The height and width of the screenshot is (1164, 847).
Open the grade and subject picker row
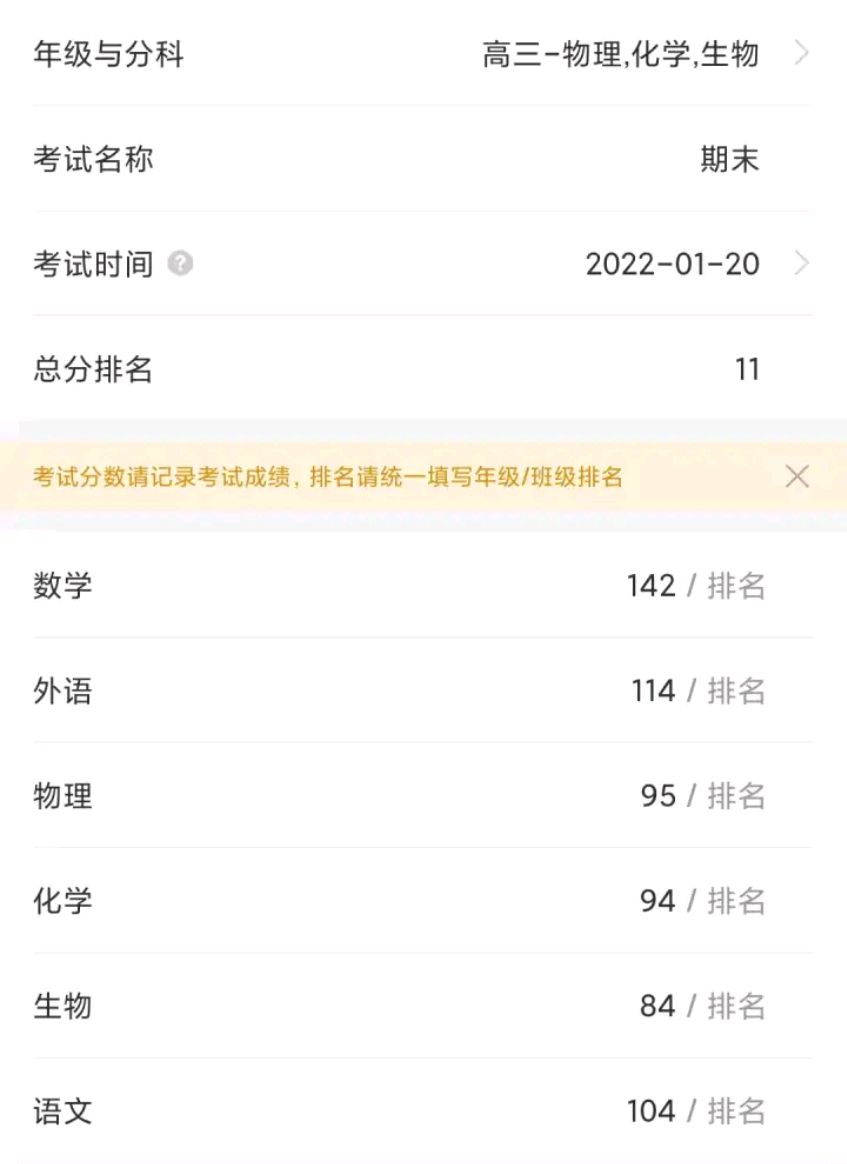[x=420, y=54]
